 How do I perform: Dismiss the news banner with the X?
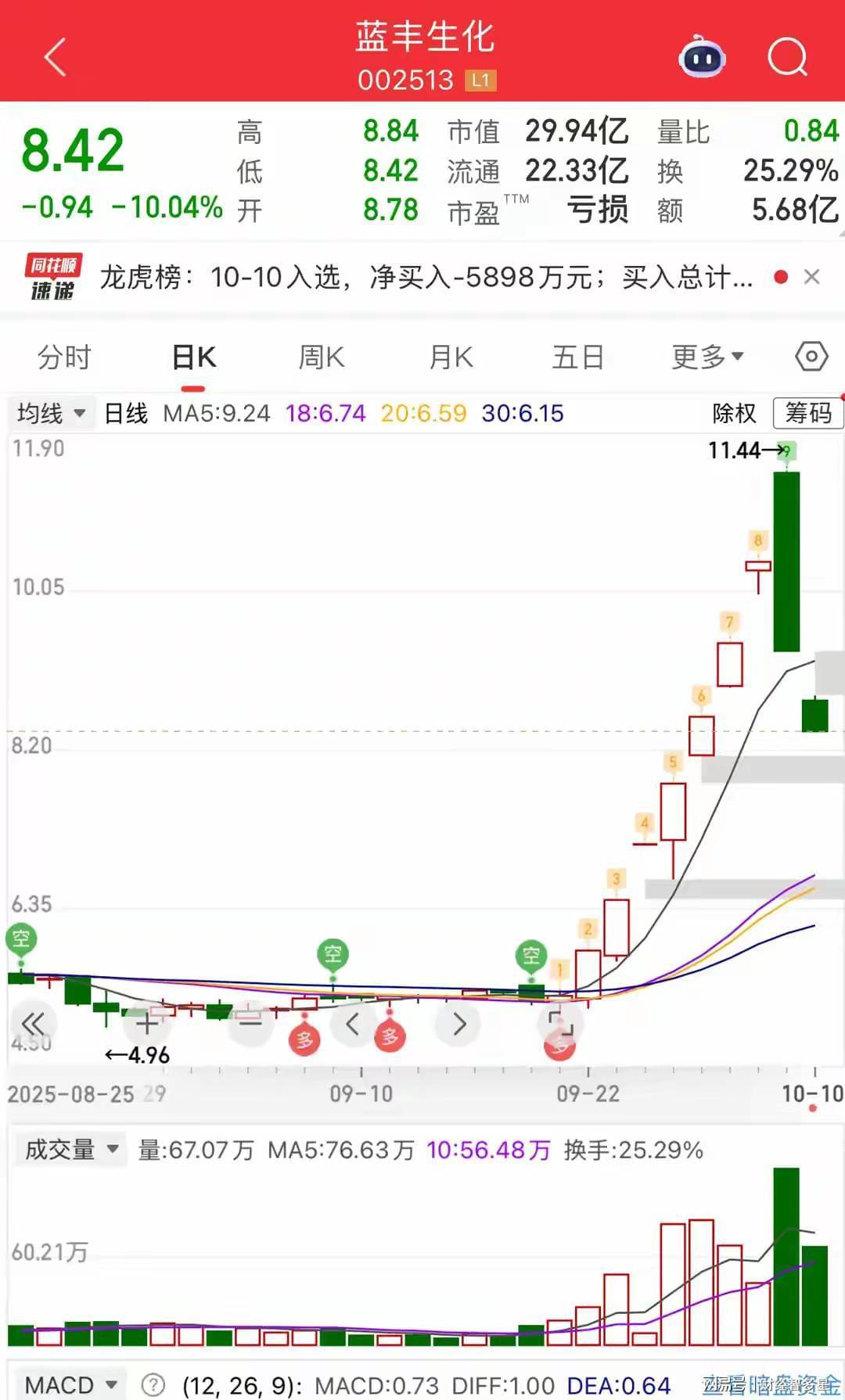(812, 276)
